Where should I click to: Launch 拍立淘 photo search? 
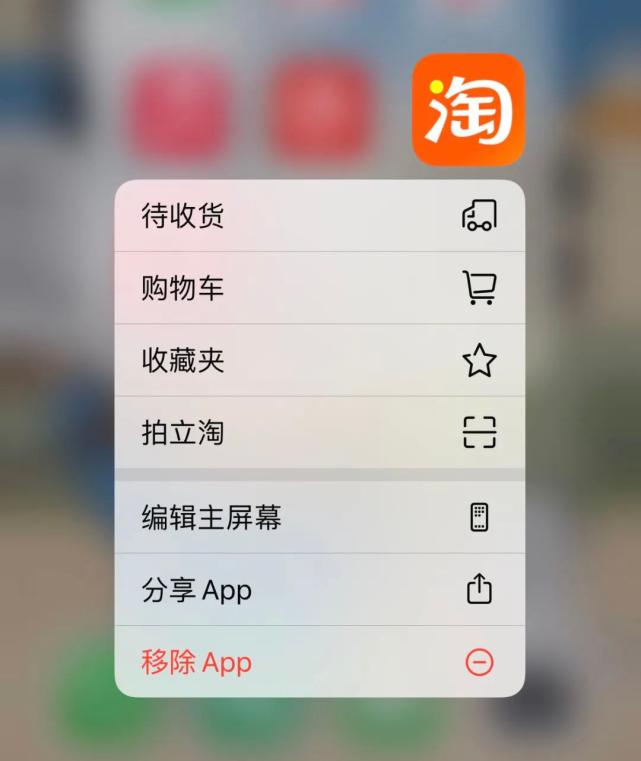(318, 433)
